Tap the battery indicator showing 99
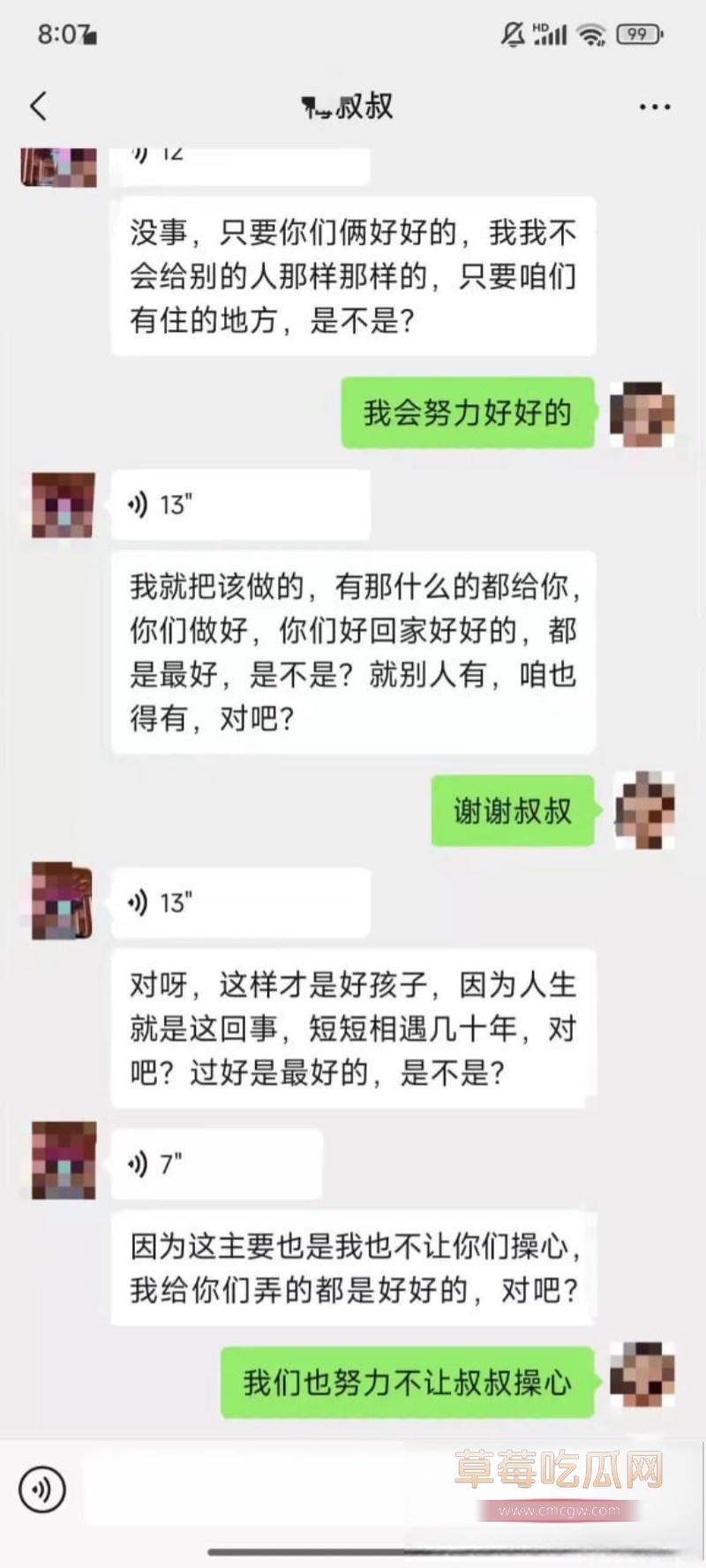Viewport: 706px width, 1568px height. (x=637, y=34)
